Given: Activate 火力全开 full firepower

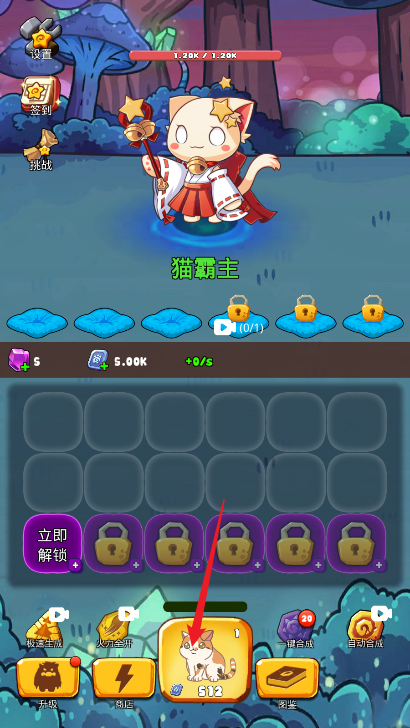Looking at the screenshot, I should [117, 628].
